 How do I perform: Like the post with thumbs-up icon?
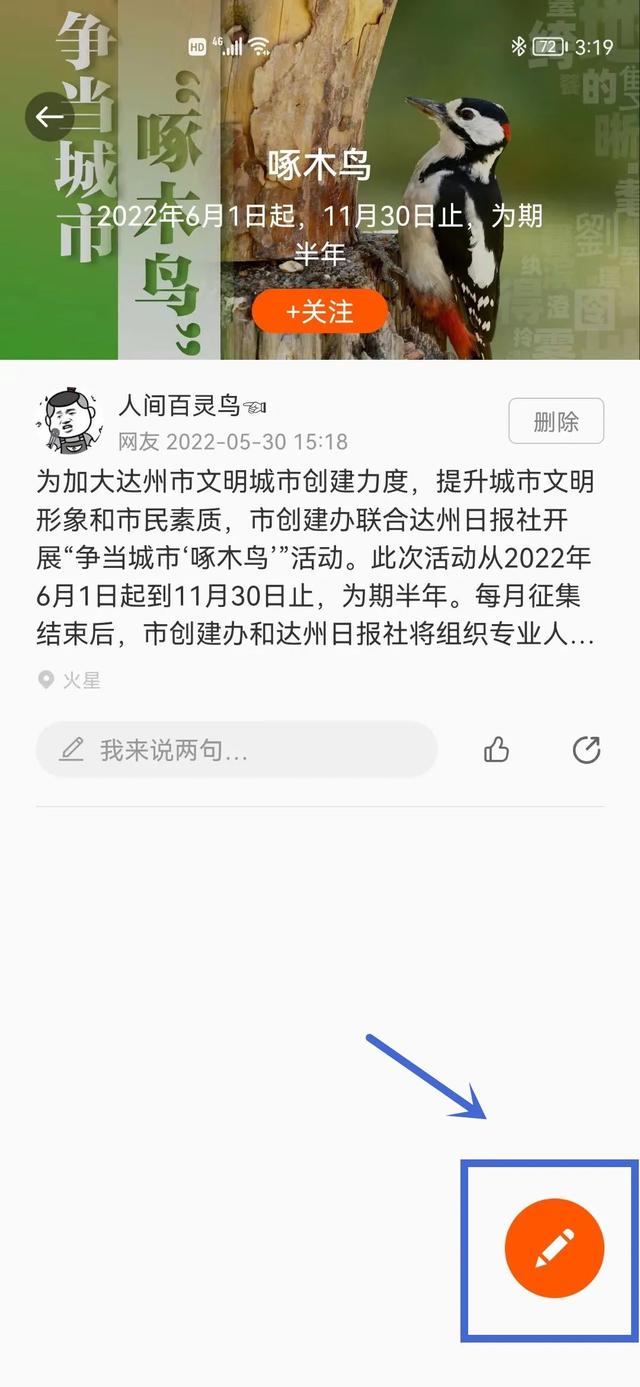click(x=497, y=750)
